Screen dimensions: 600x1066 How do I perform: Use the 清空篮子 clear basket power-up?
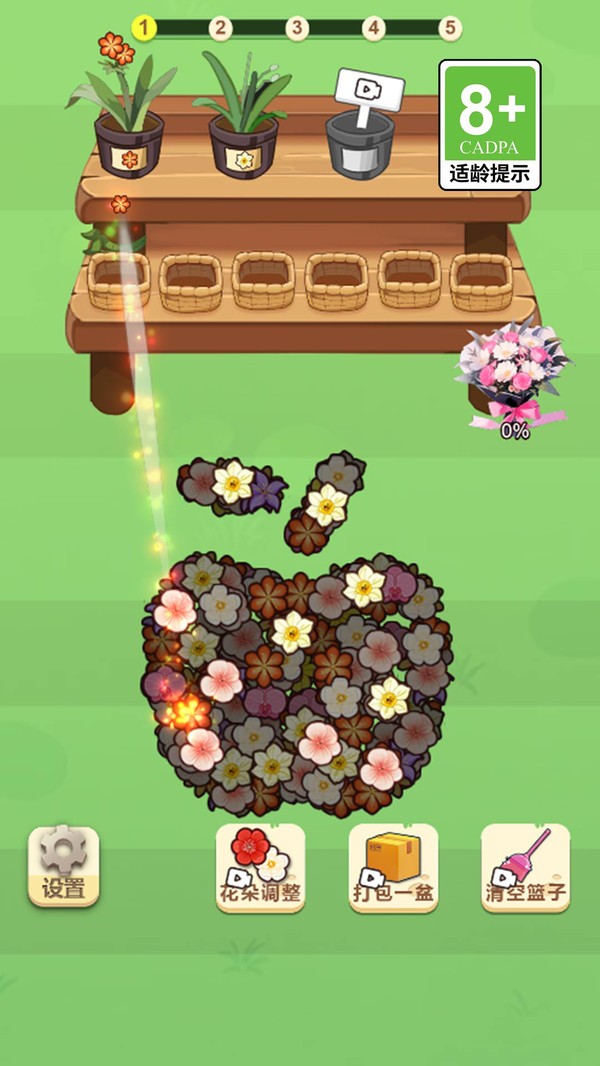[x=525, y=867]
